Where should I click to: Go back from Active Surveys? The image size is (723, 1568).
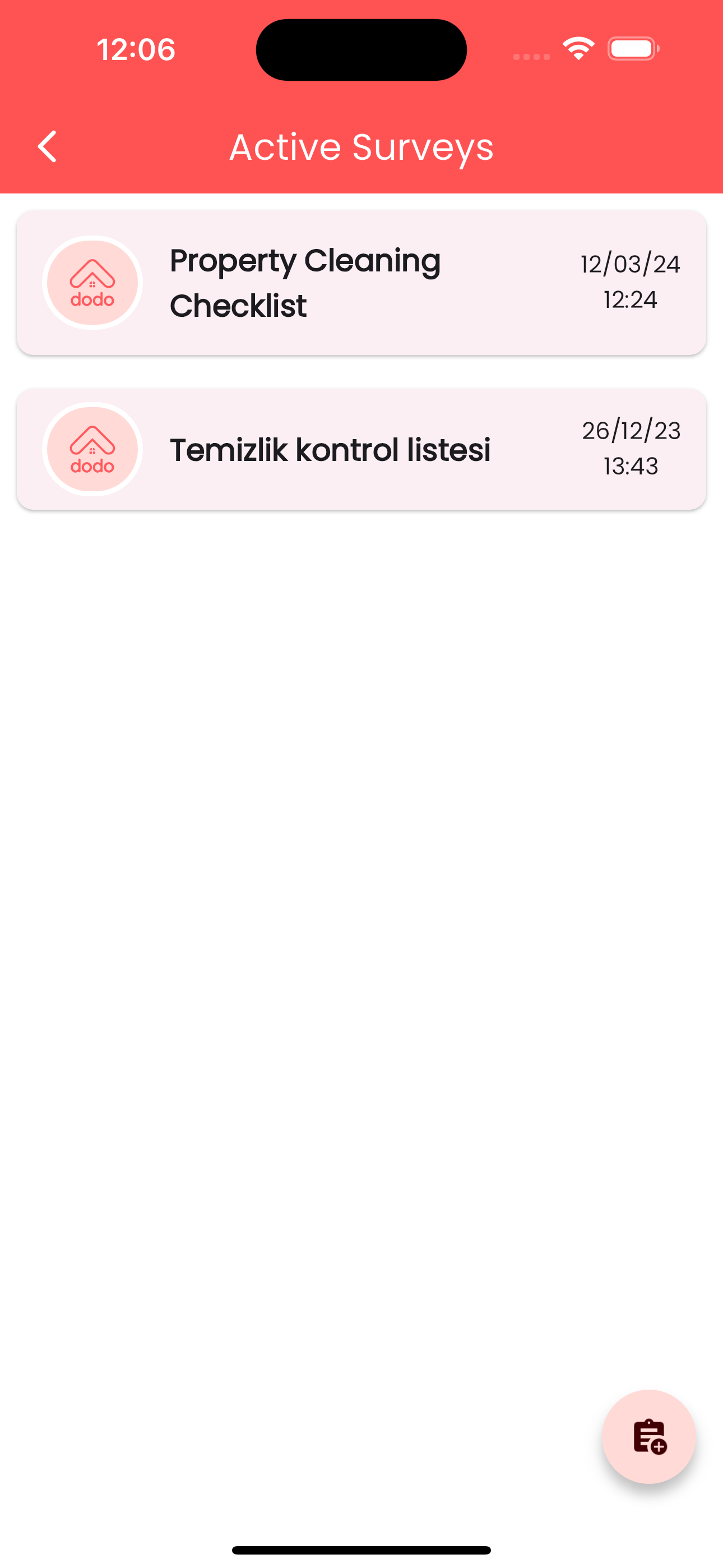click(48, 147)
